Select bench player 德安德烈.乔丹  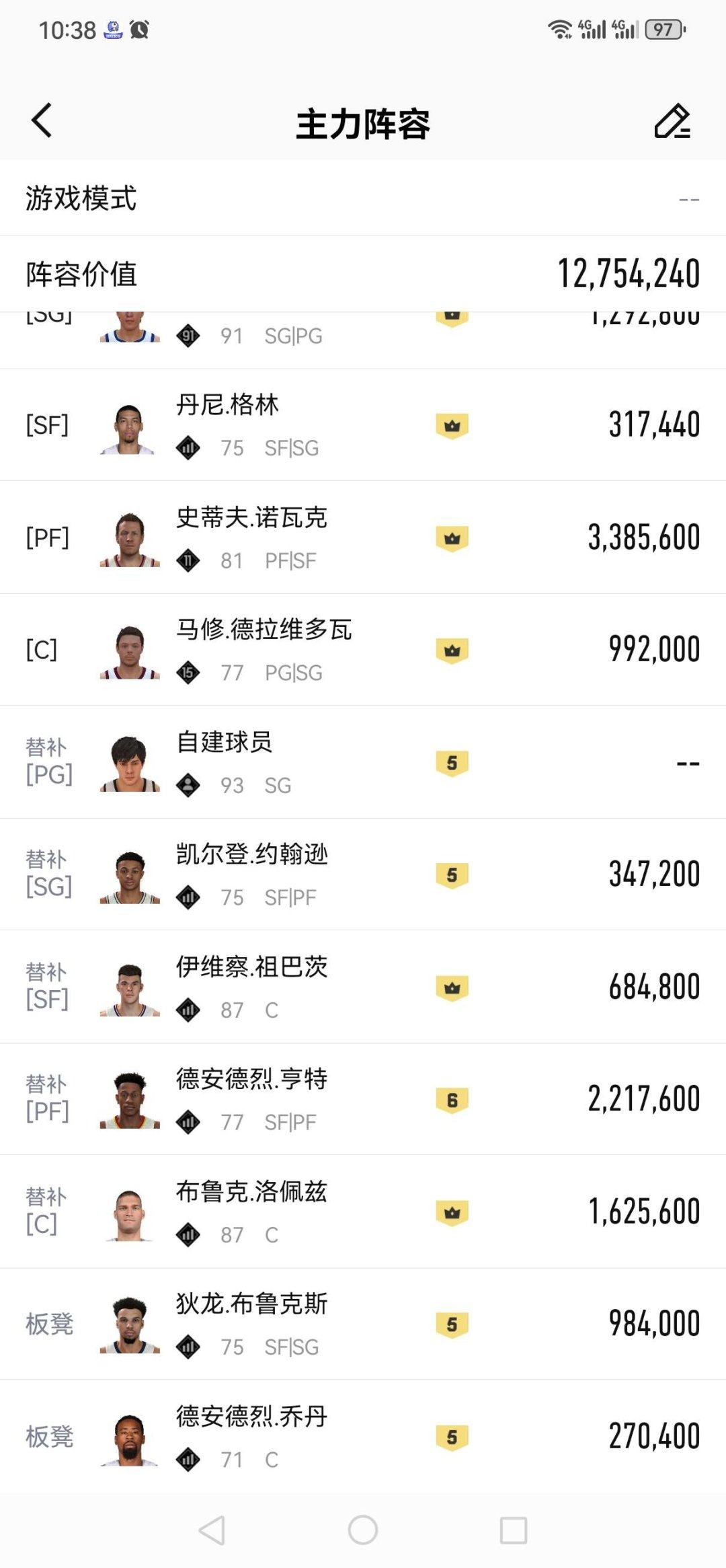pyautogui.click(x=363, y=1436)
